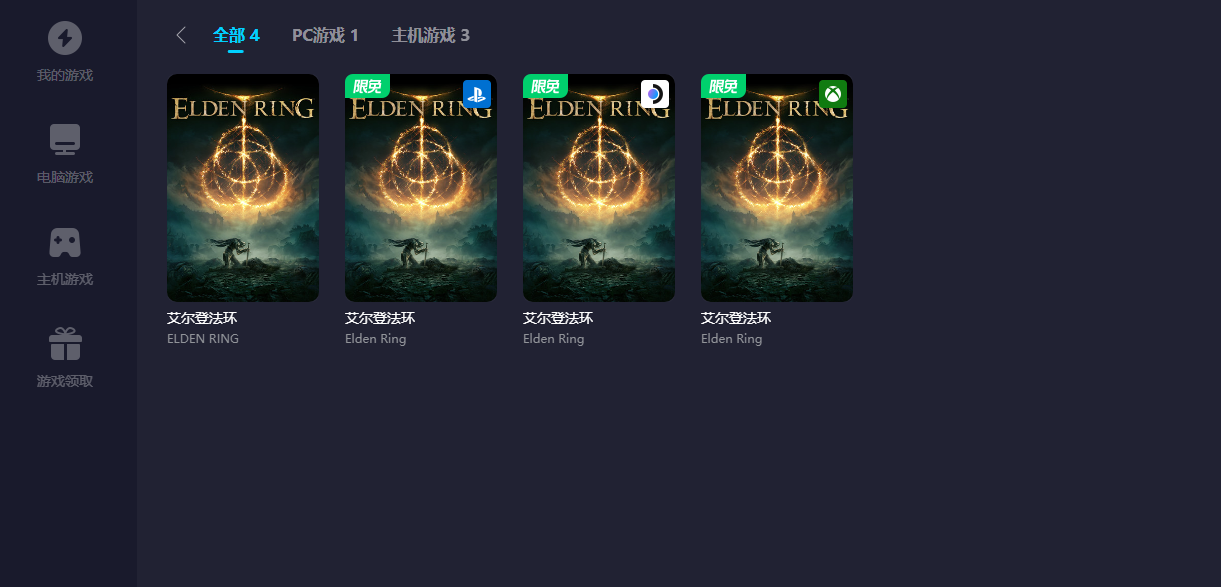
Task: Switch to the PC游戏 tab
Action: point(325,36)
